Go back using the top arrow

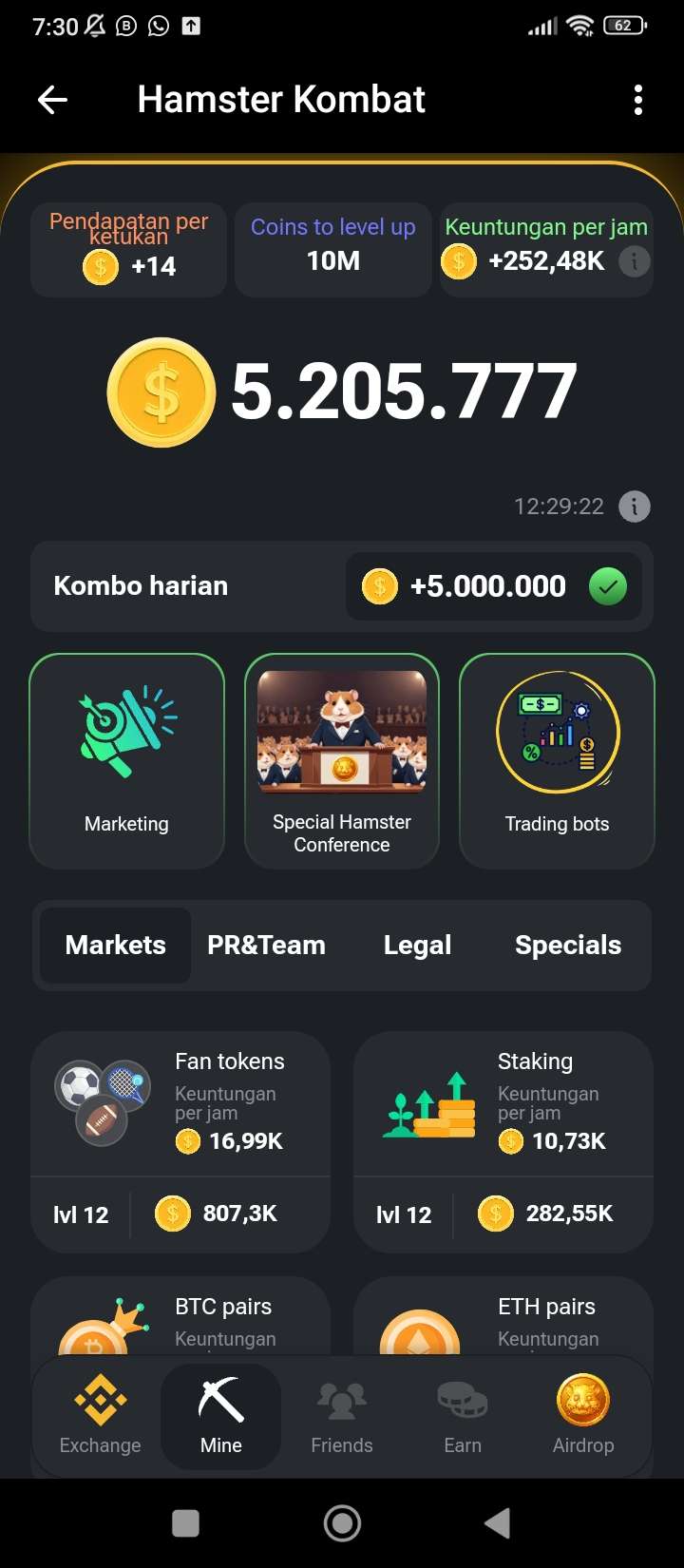tap(52, 100)
